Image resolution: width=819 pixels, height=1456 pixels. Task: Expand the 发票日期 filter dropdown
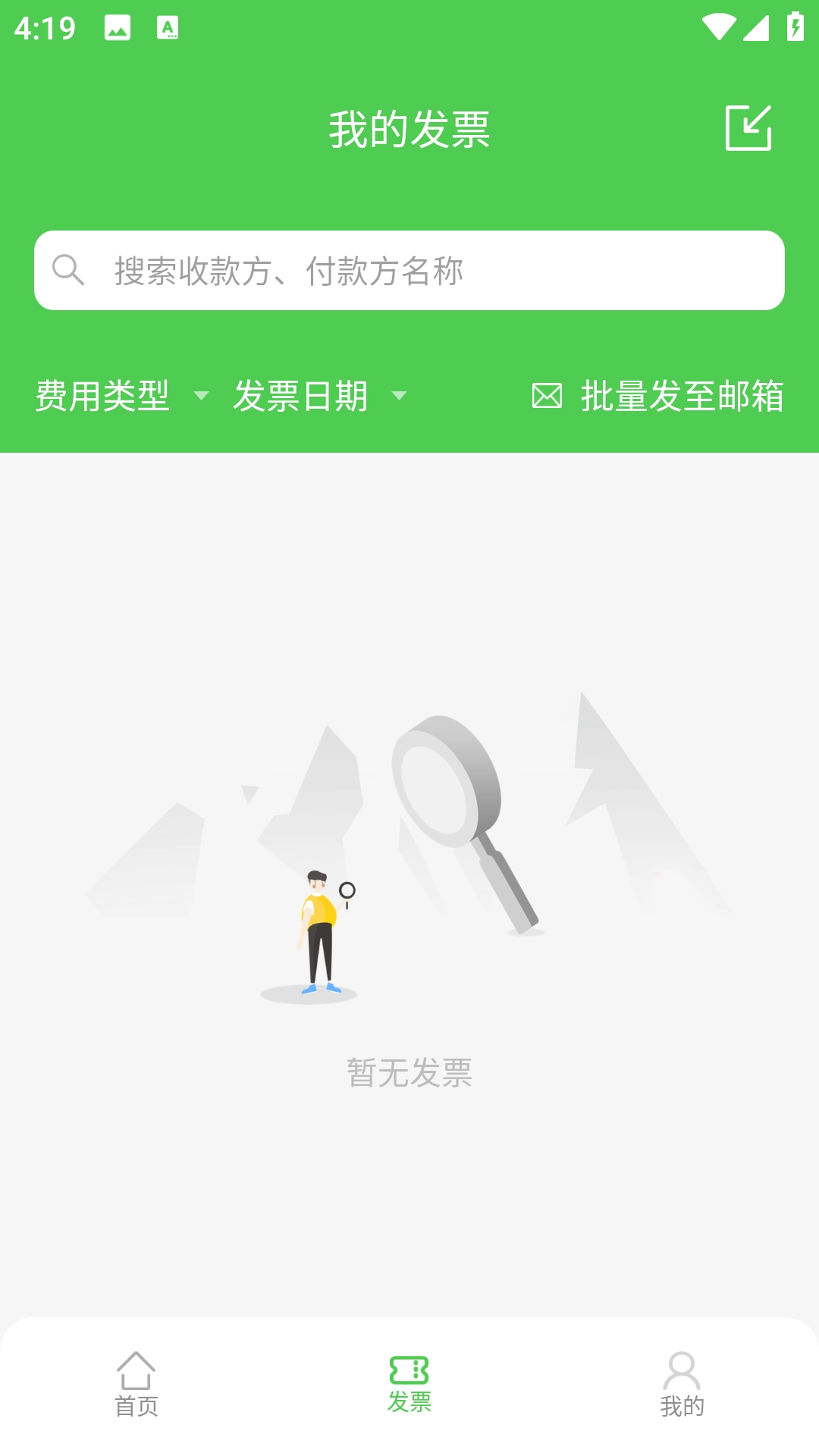[319, 396]
